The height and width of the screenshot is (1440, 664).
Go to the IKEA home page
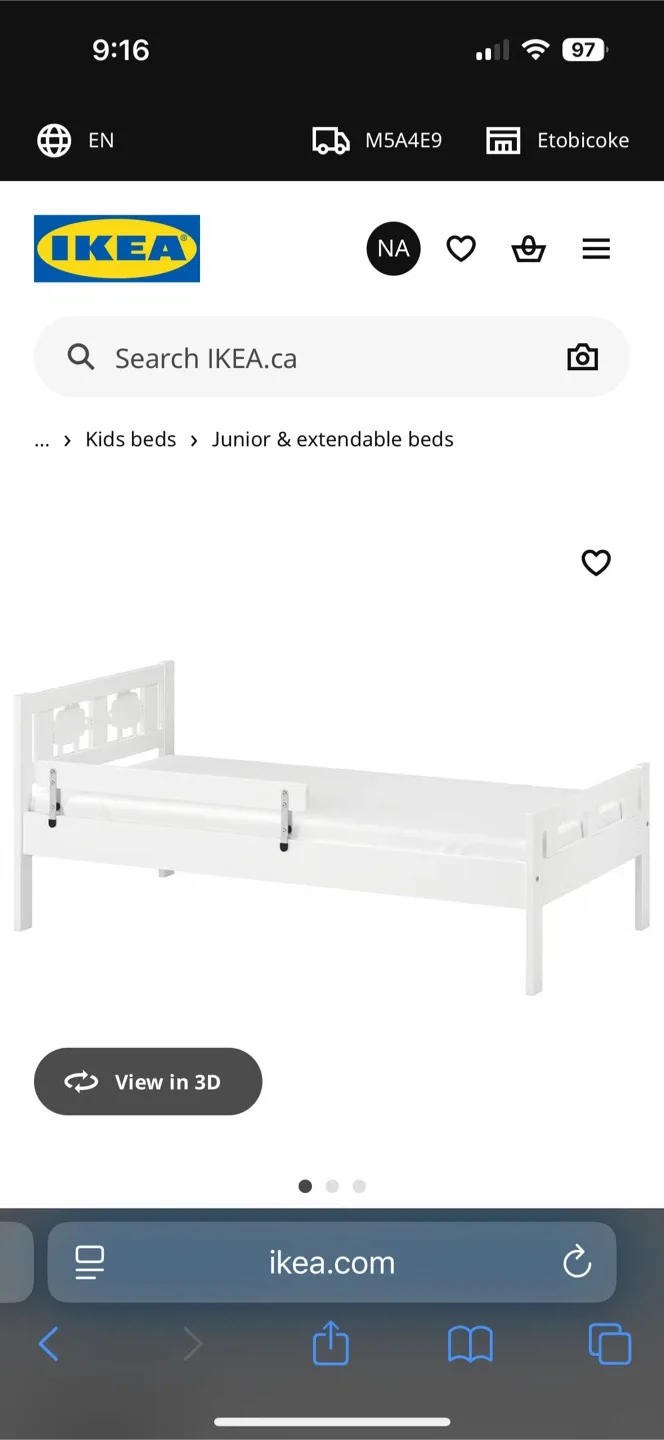tap(117, 248)
